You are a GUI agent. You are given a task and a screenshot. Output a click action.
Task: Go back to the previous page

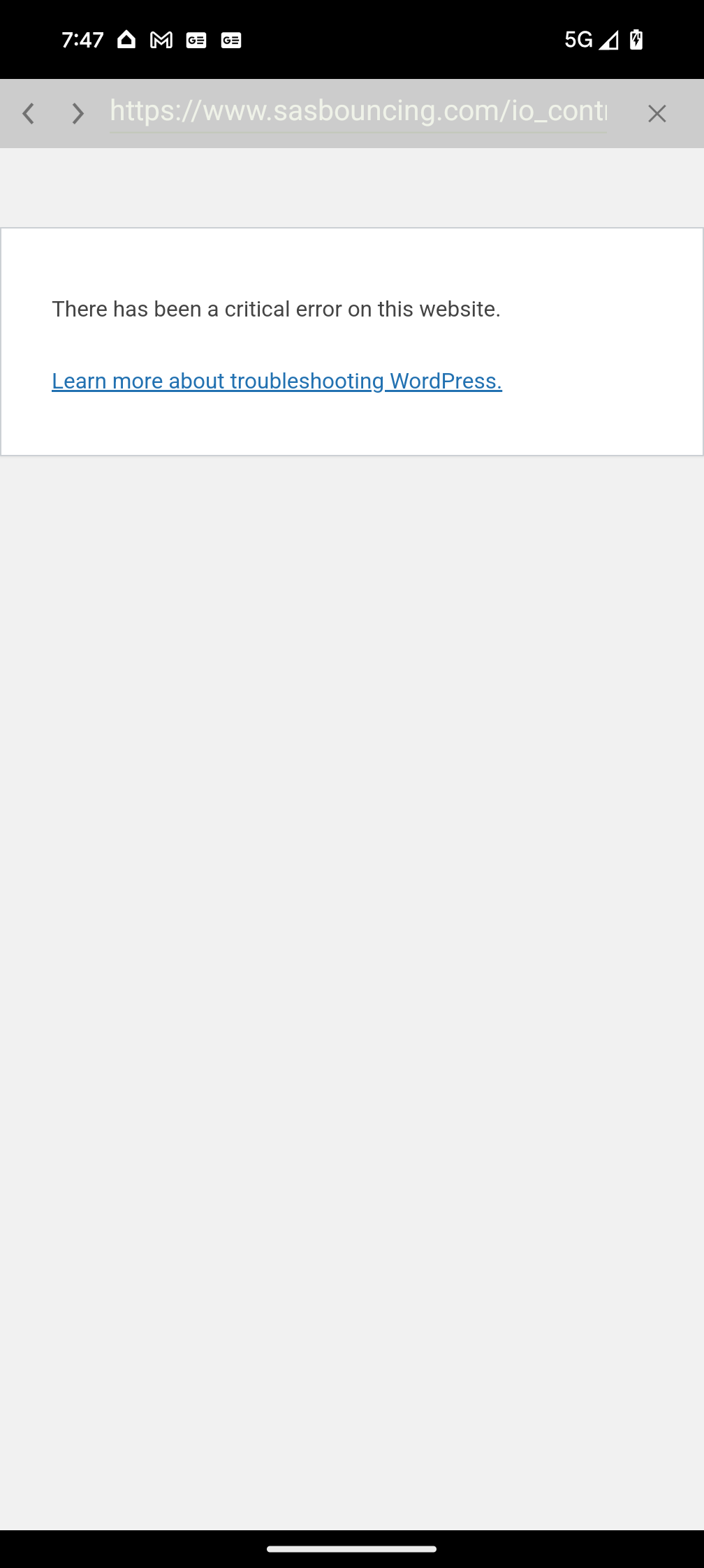click(29, 113)
